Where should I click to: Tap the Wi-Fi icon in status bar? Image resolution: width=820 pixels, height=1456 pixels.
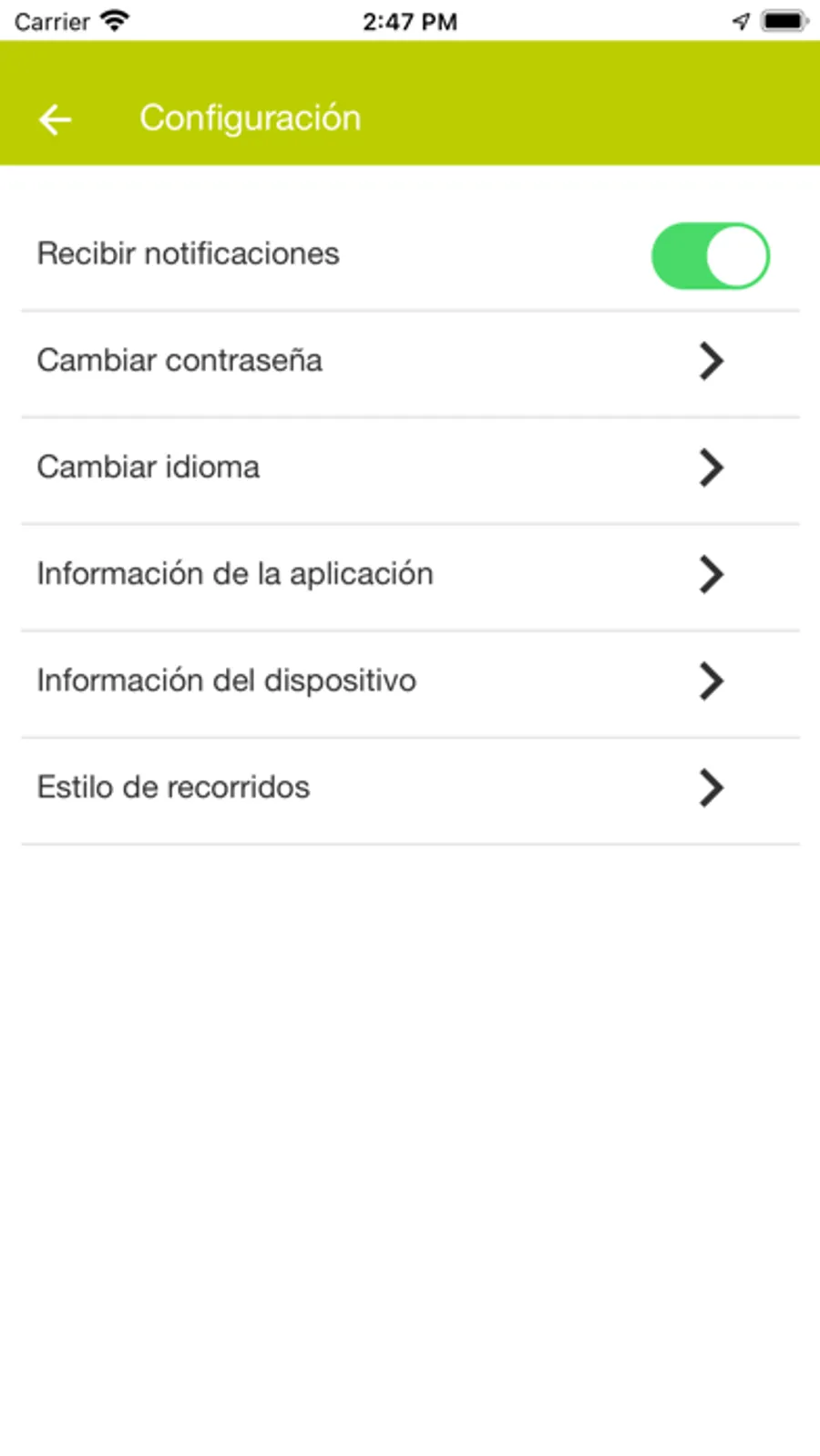113,20
